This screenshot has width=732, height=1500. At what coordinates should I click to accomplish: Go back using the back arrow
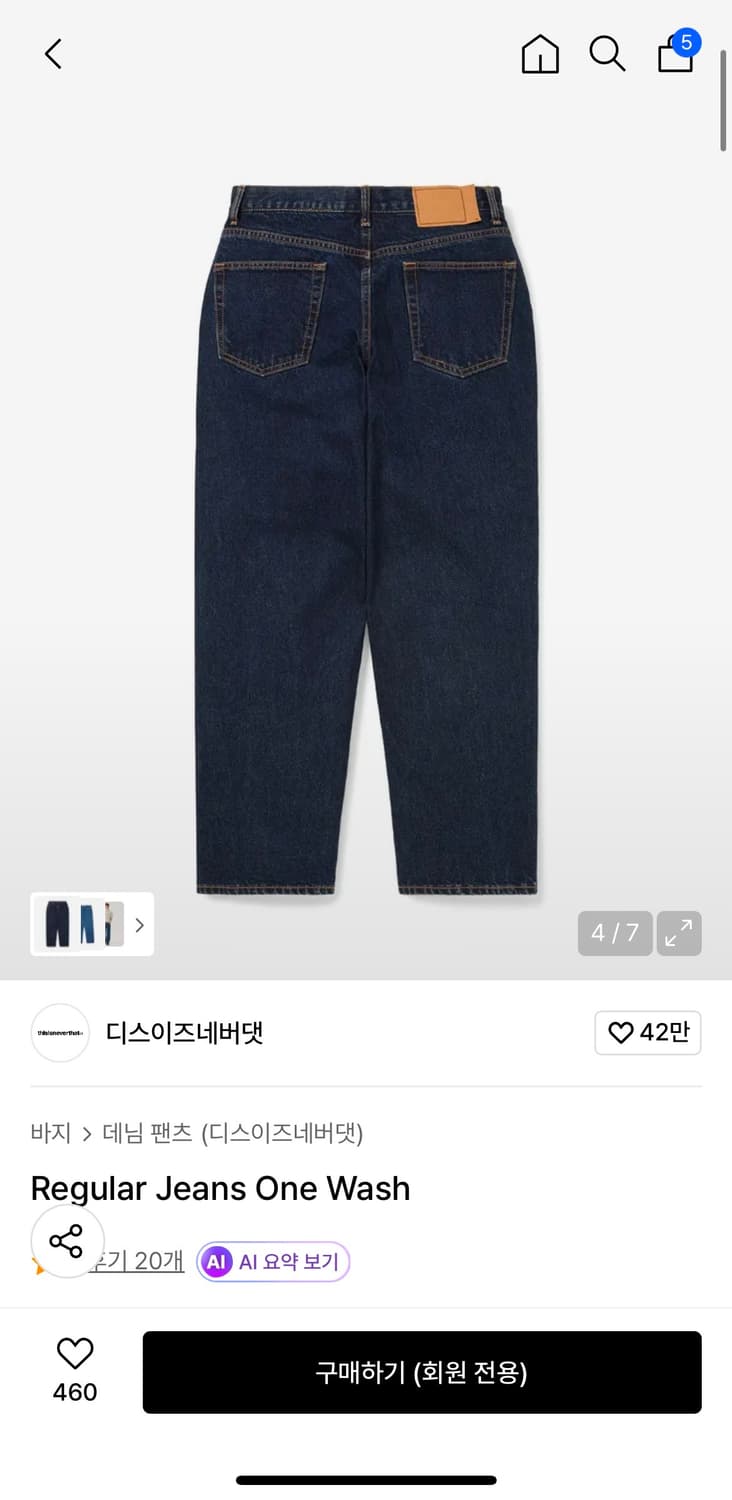[x=53, y=55]
